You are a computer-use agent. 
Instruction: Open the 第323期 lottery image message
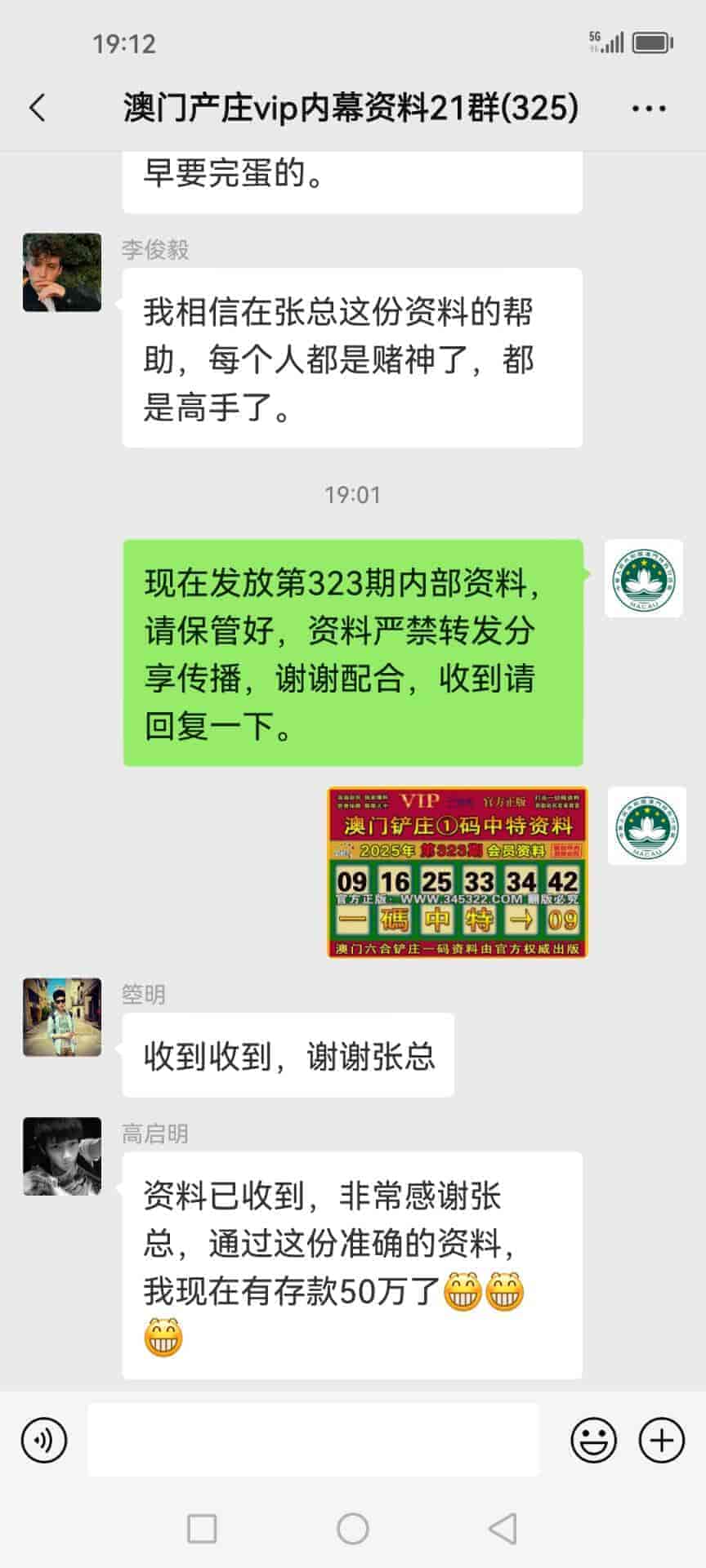pos(457,871)
